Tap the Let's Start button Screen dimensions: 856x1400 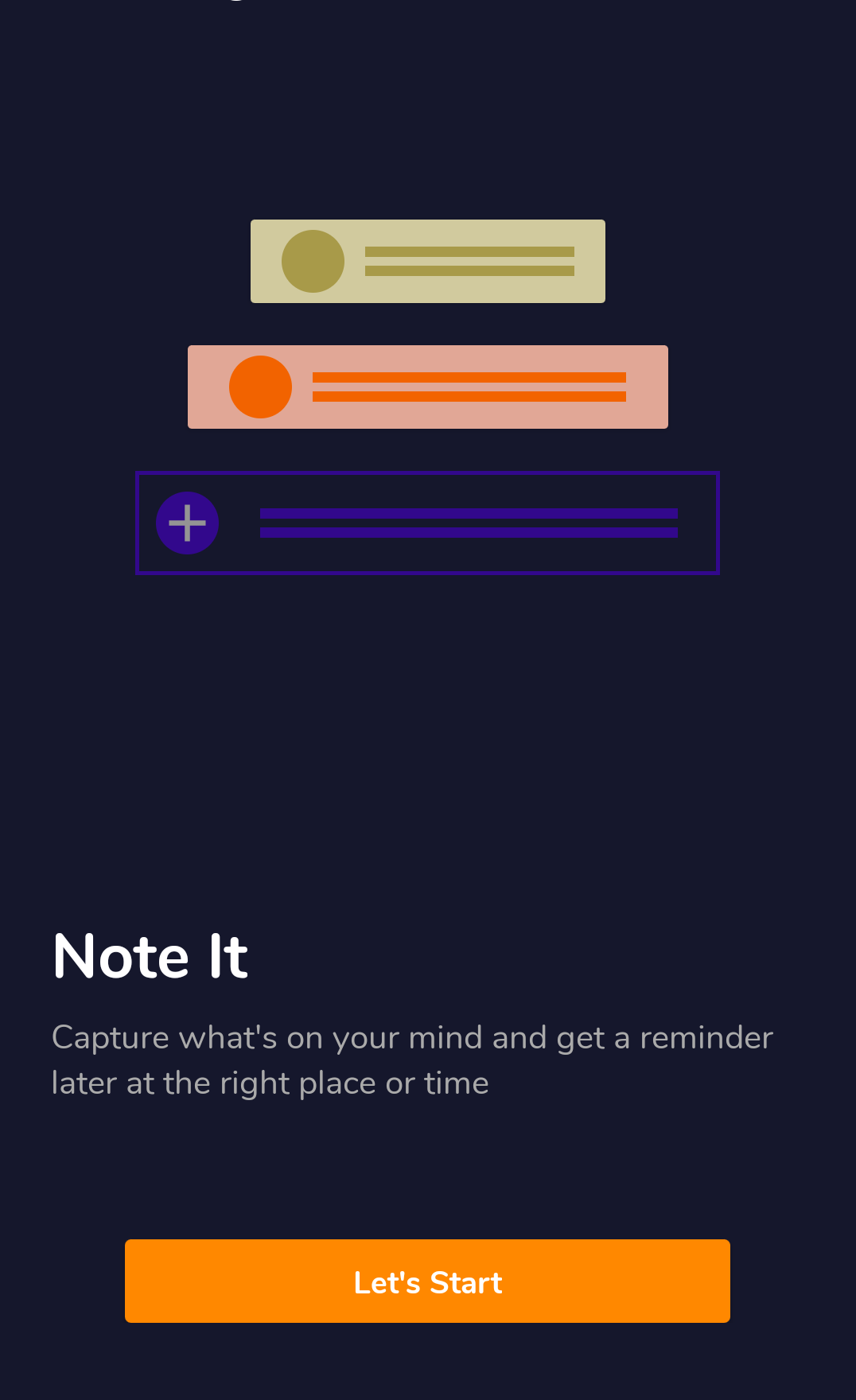(x=427, y=1281)
